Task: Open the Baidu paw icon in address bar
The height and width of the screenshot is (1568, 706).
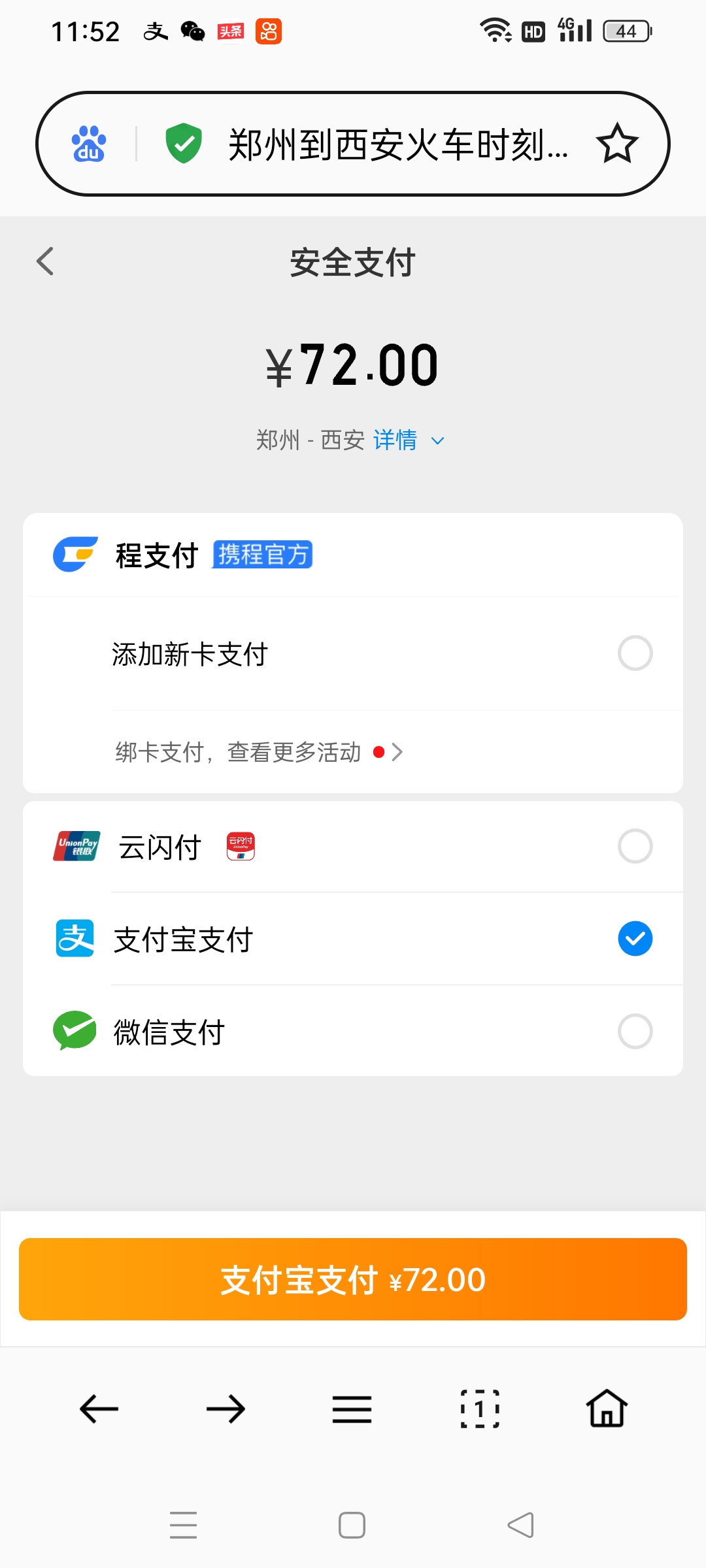Action: tap(89, 144)
